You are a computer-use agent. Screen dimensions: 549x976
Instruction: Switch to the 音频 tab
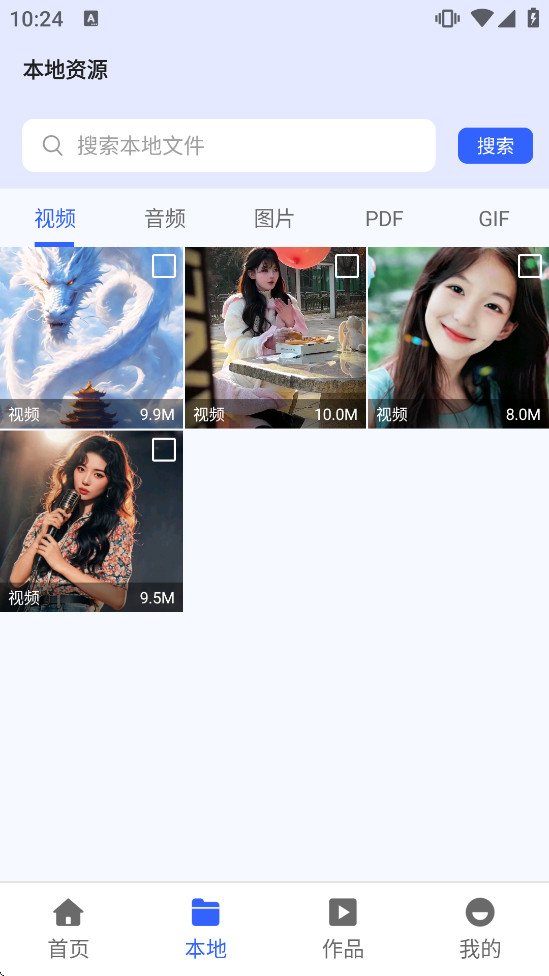165,219
